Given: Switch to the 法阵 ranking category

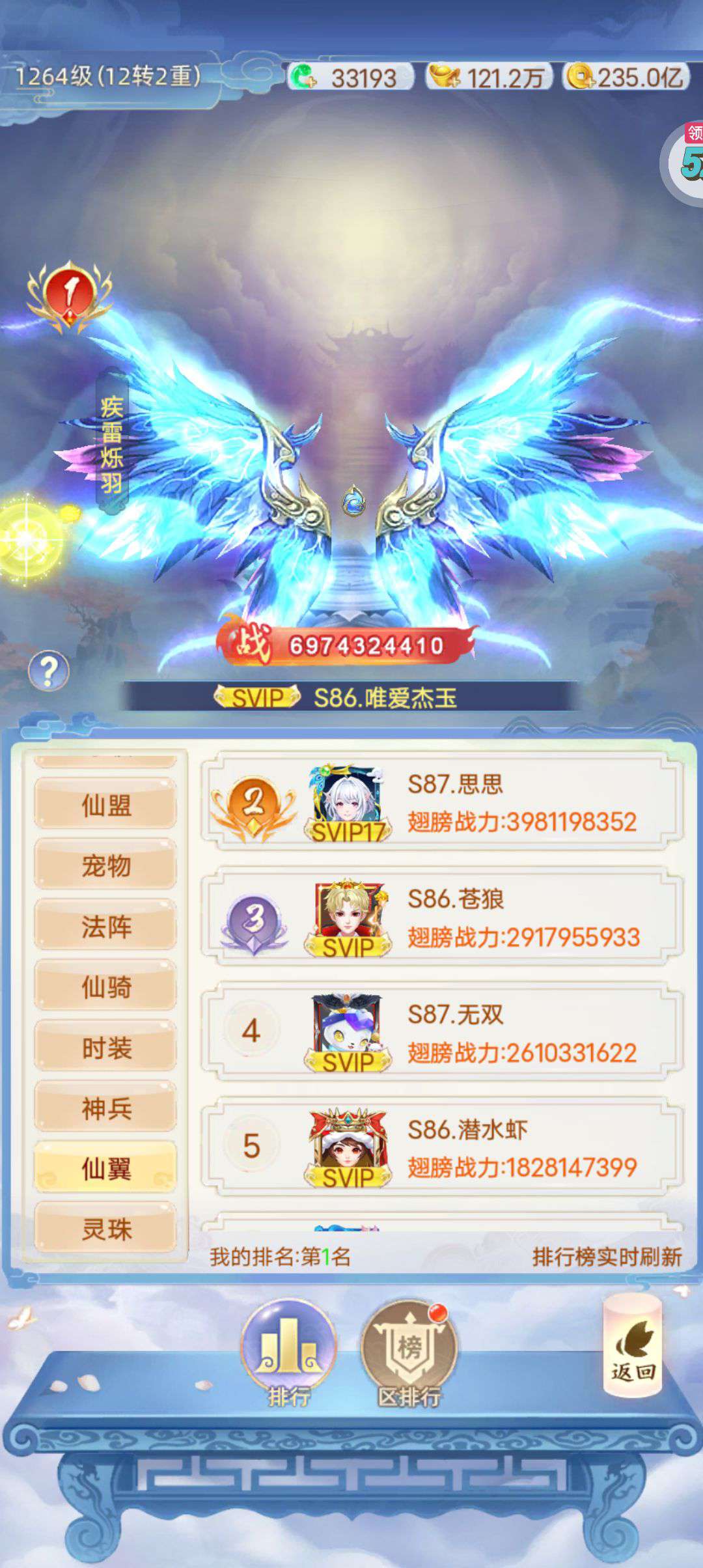Looking at the screenshot, I should [105, 926].
